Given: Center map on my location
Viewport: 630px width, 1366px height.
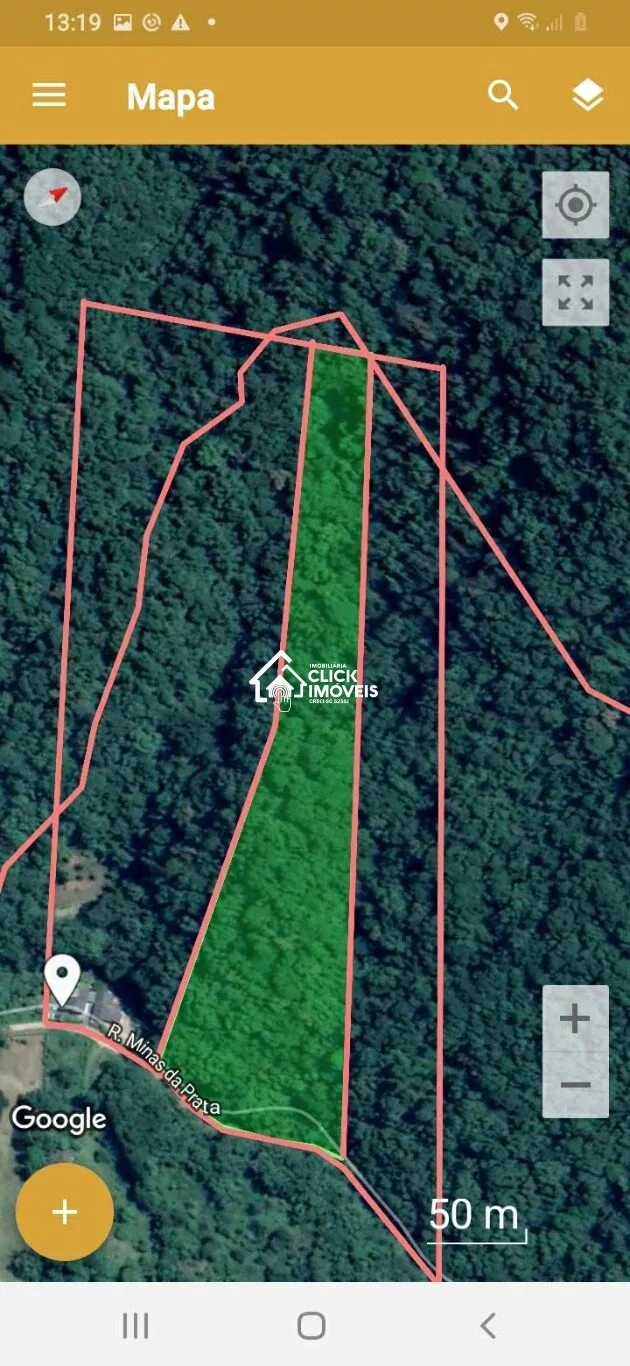Looking at the screenshot, I should [x=575, y=205].
